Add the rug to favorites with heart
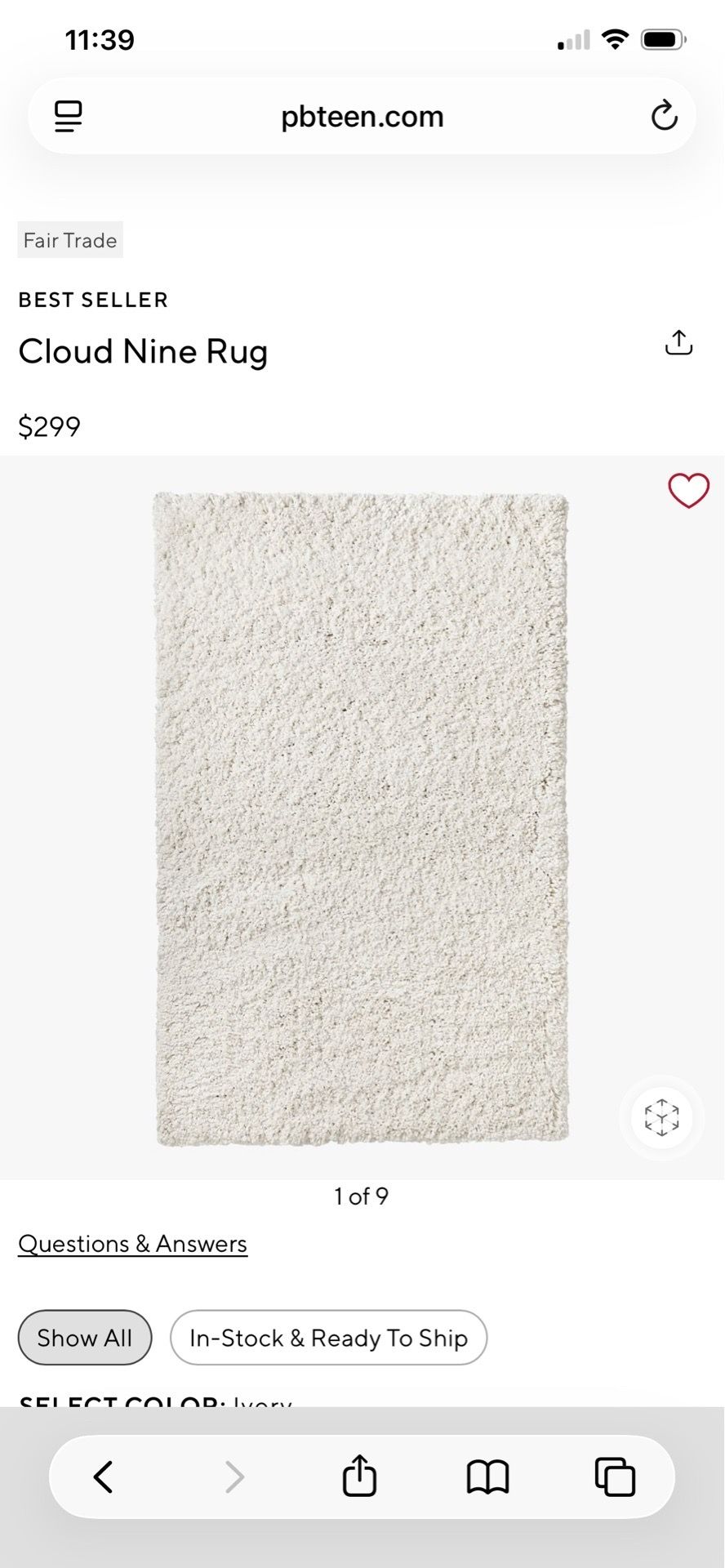The width and height of the screenshot is (725, 1568). point(688,491)
